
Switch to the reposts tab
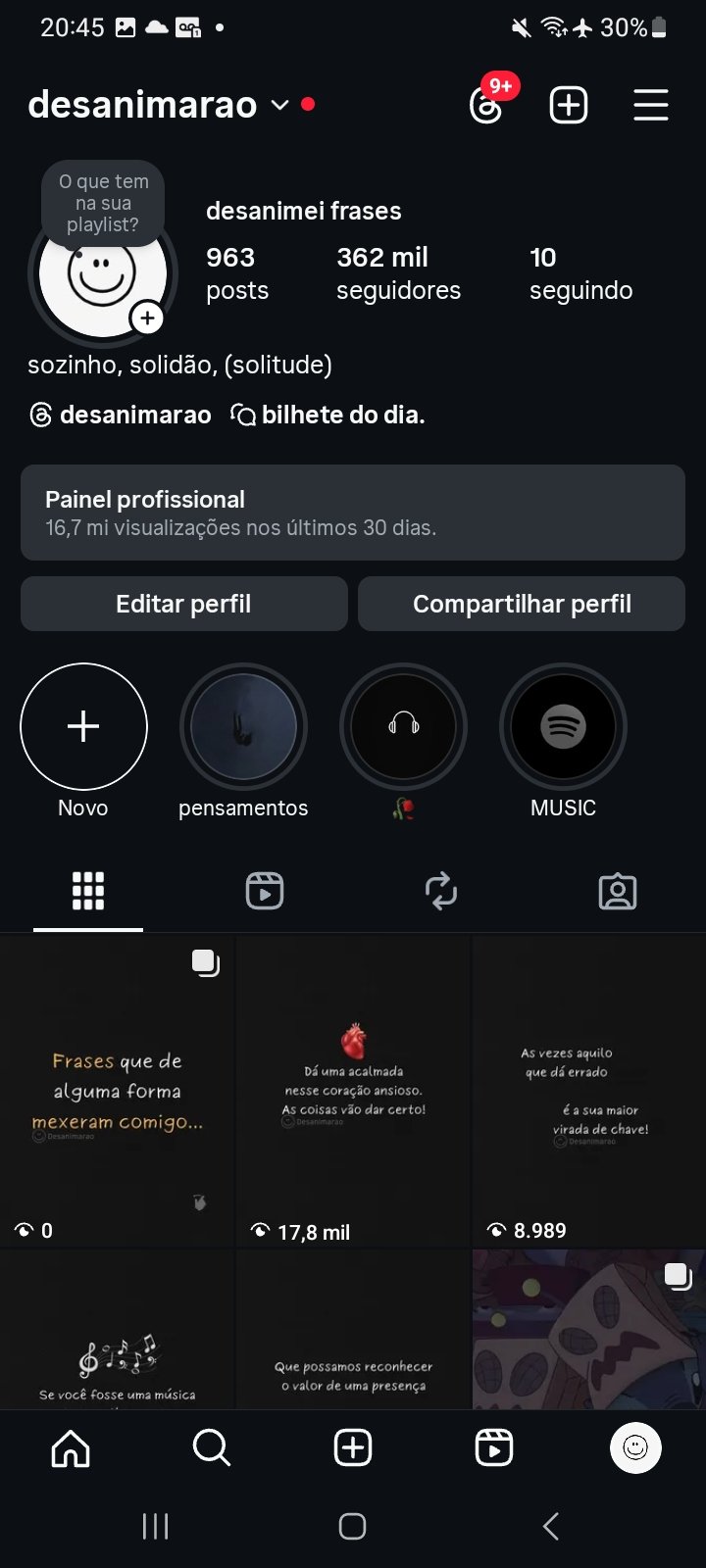click(x=441, y=892)
